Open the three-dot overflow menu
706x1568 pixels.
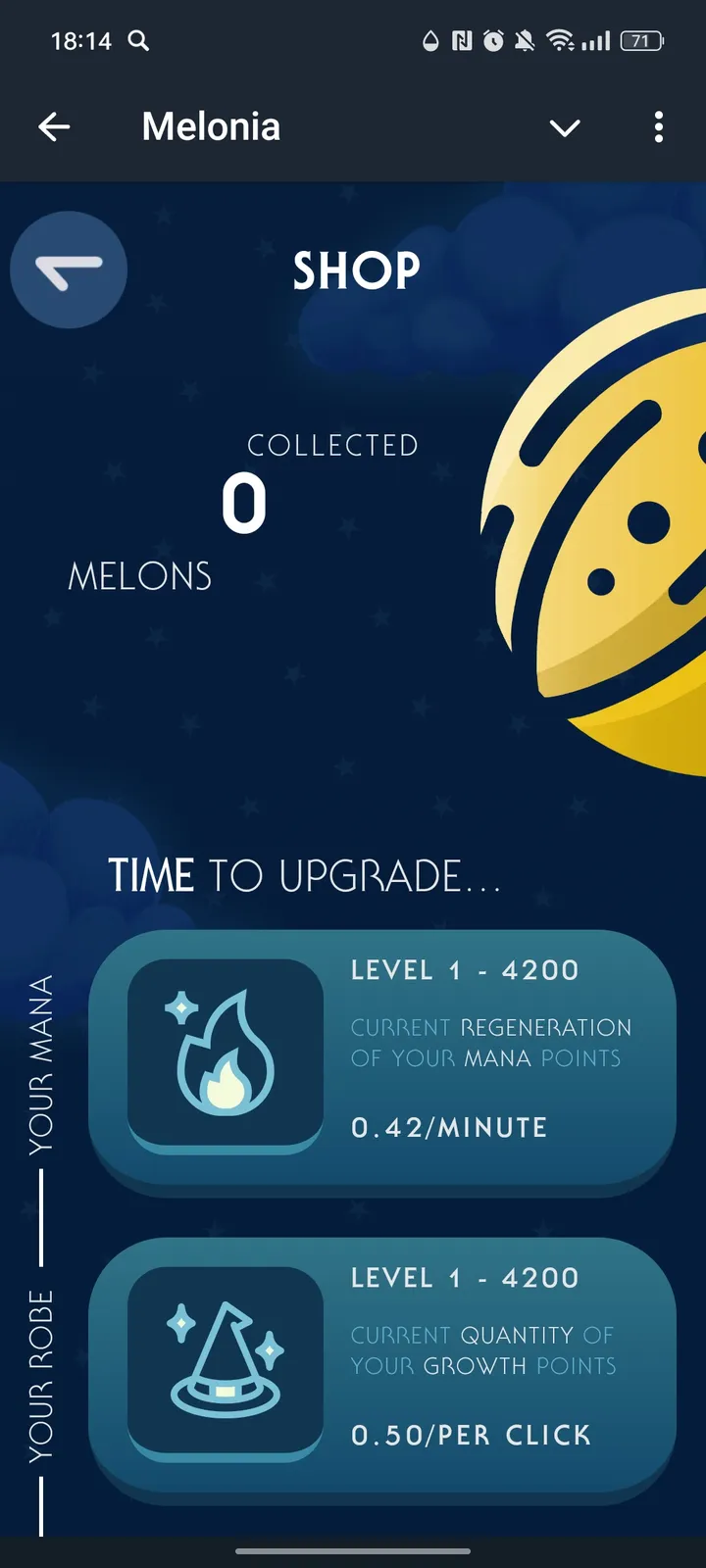(658, 127)
